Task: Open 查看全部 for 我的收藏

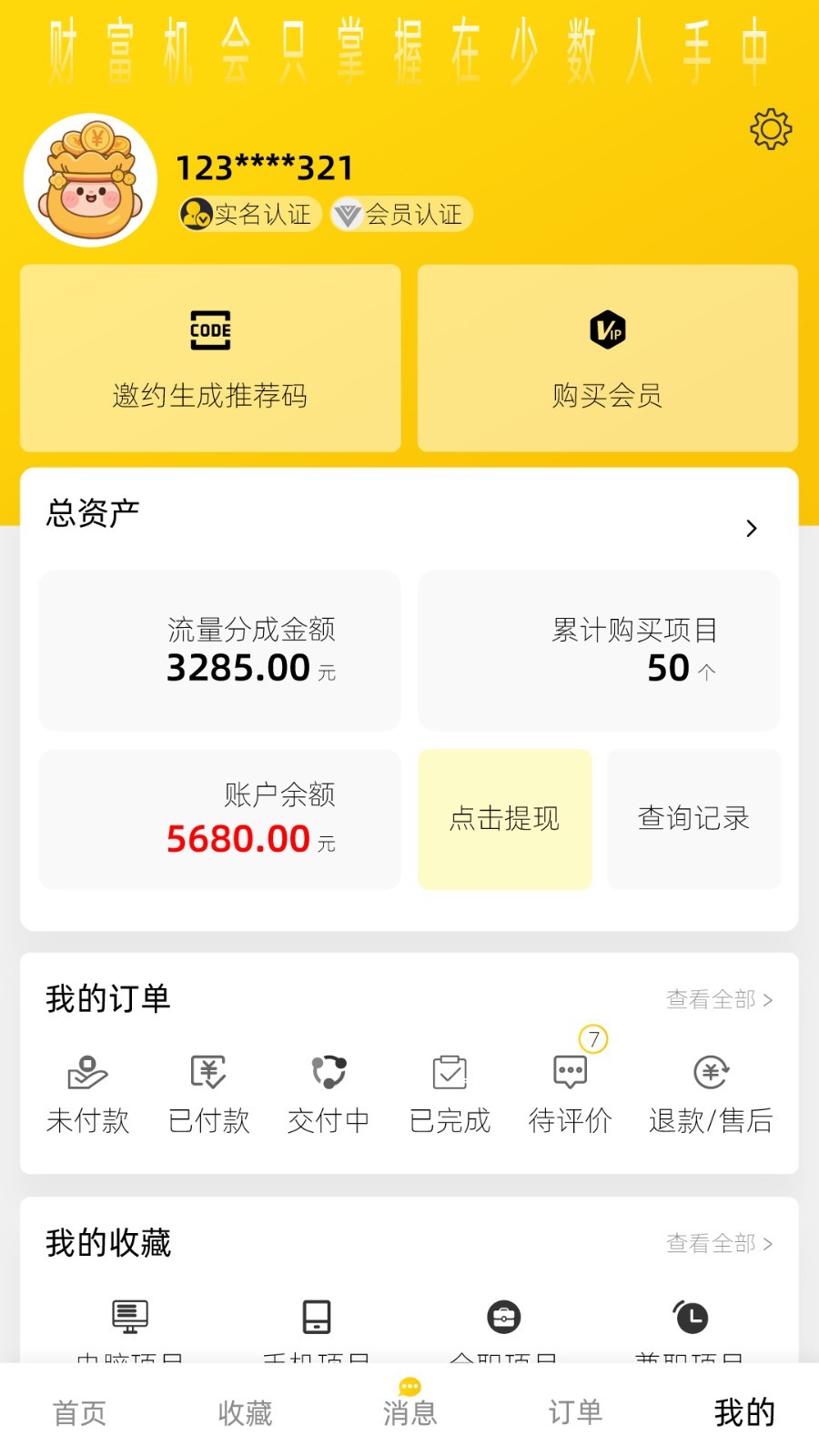Action: tap(719, 1241)
